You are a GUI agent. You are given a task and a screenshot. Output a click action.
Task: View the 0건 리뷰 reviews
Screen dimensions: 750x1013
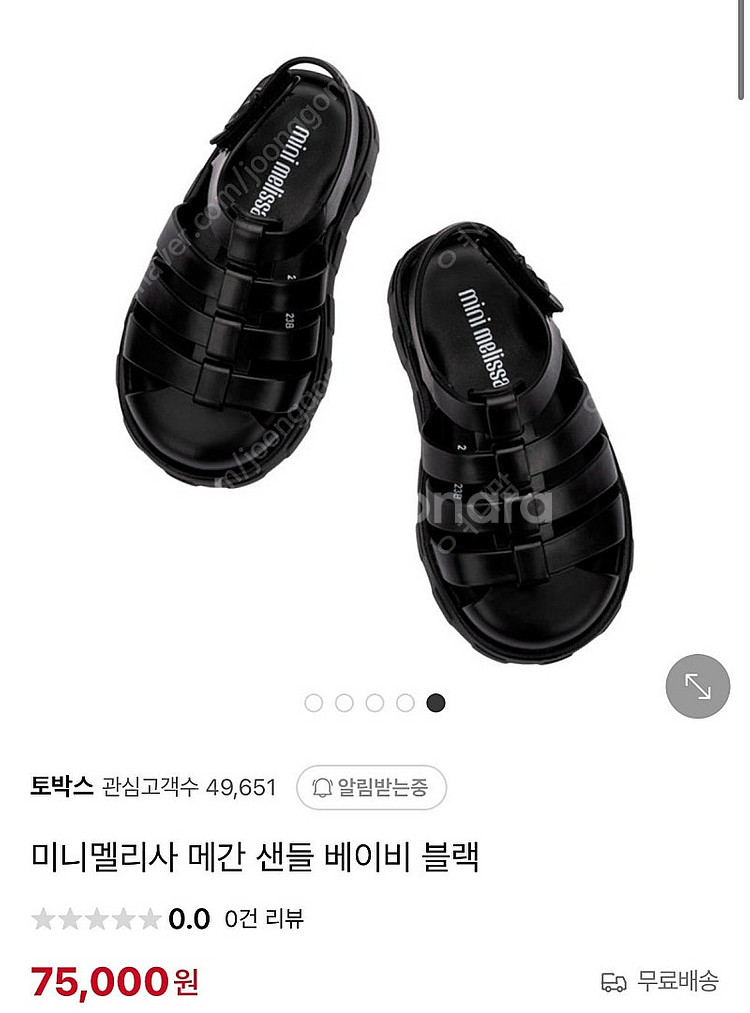264,919
